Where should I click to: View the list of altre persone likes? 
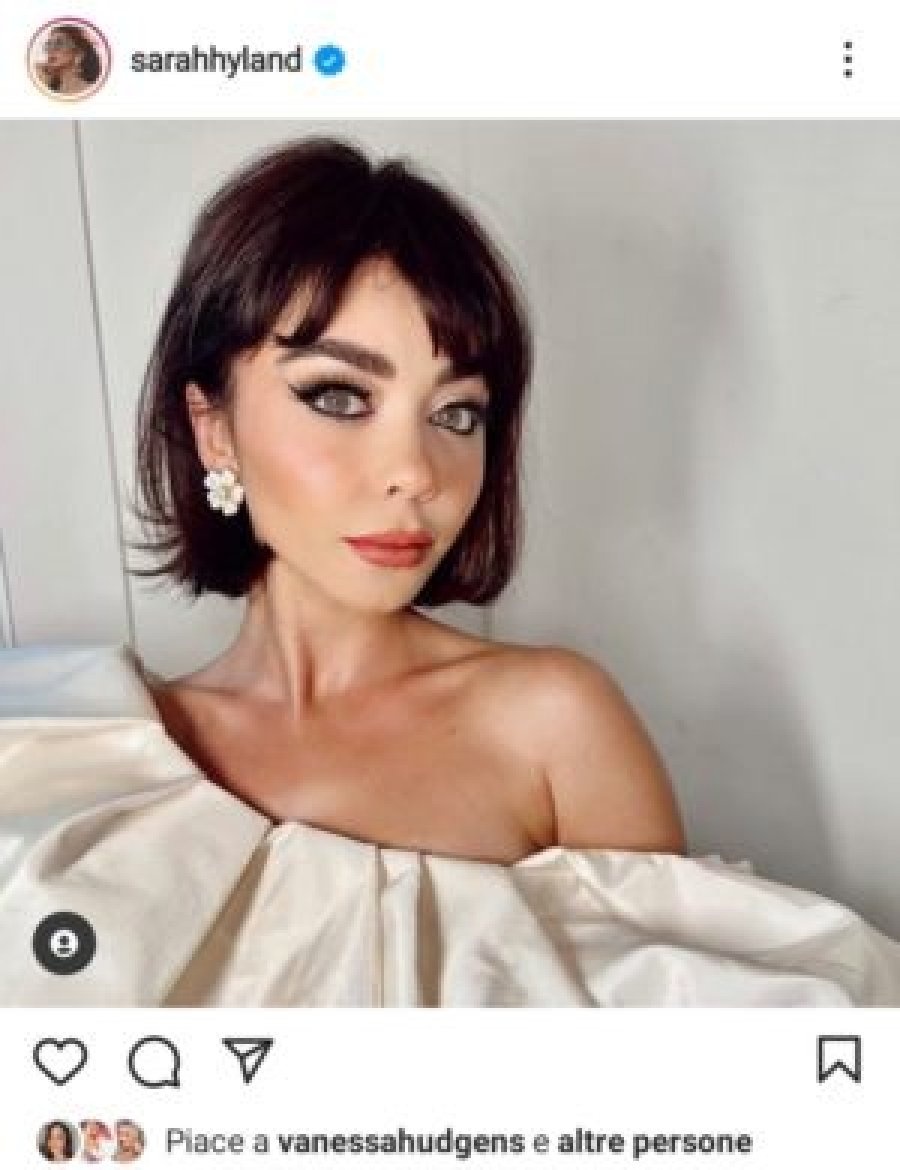point(656,1141)
